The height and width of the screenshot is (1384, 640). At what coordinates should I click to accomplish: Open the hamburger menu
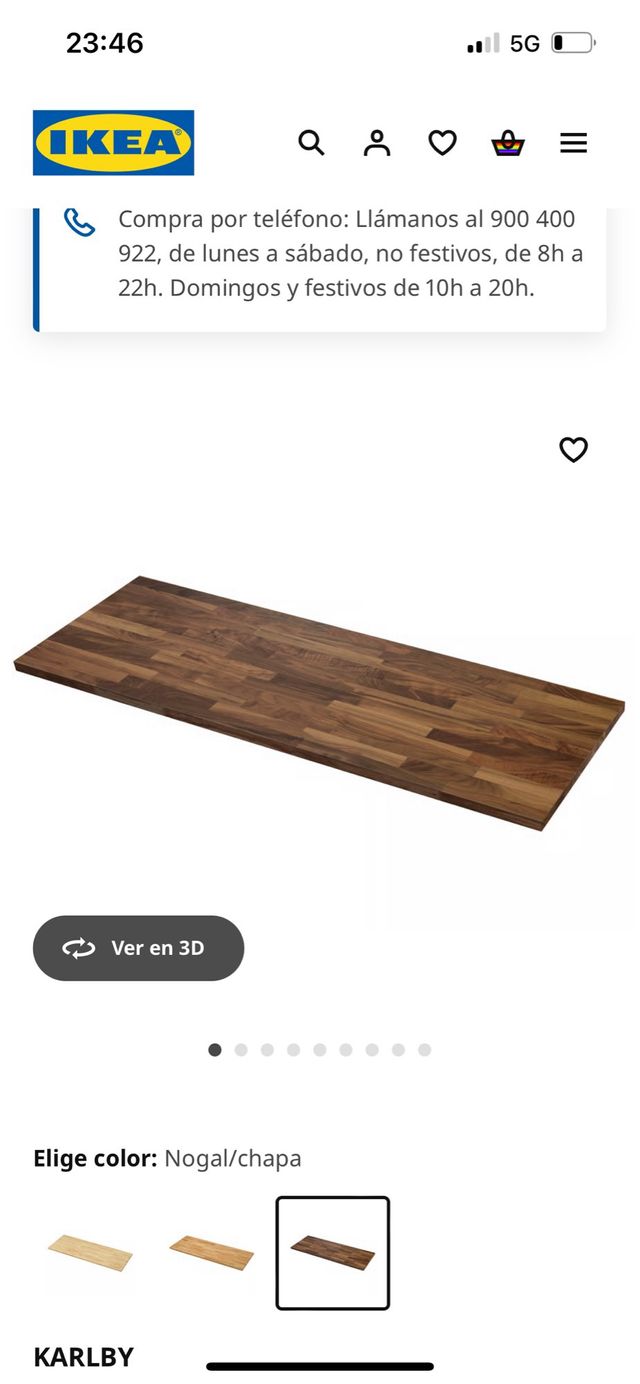pos(573,143)
